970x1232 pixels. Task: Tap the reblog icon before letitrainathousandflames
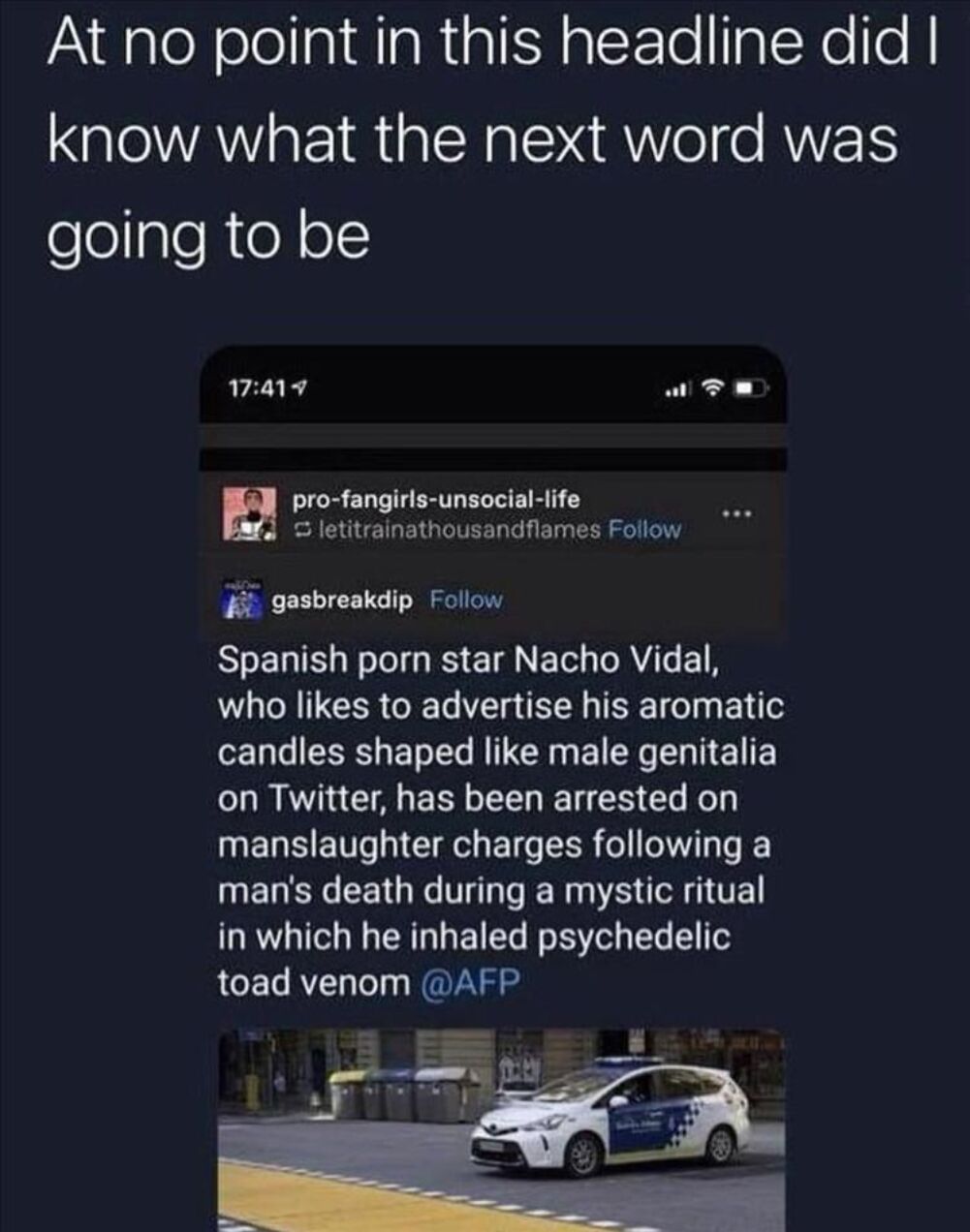tap(302, 529)
